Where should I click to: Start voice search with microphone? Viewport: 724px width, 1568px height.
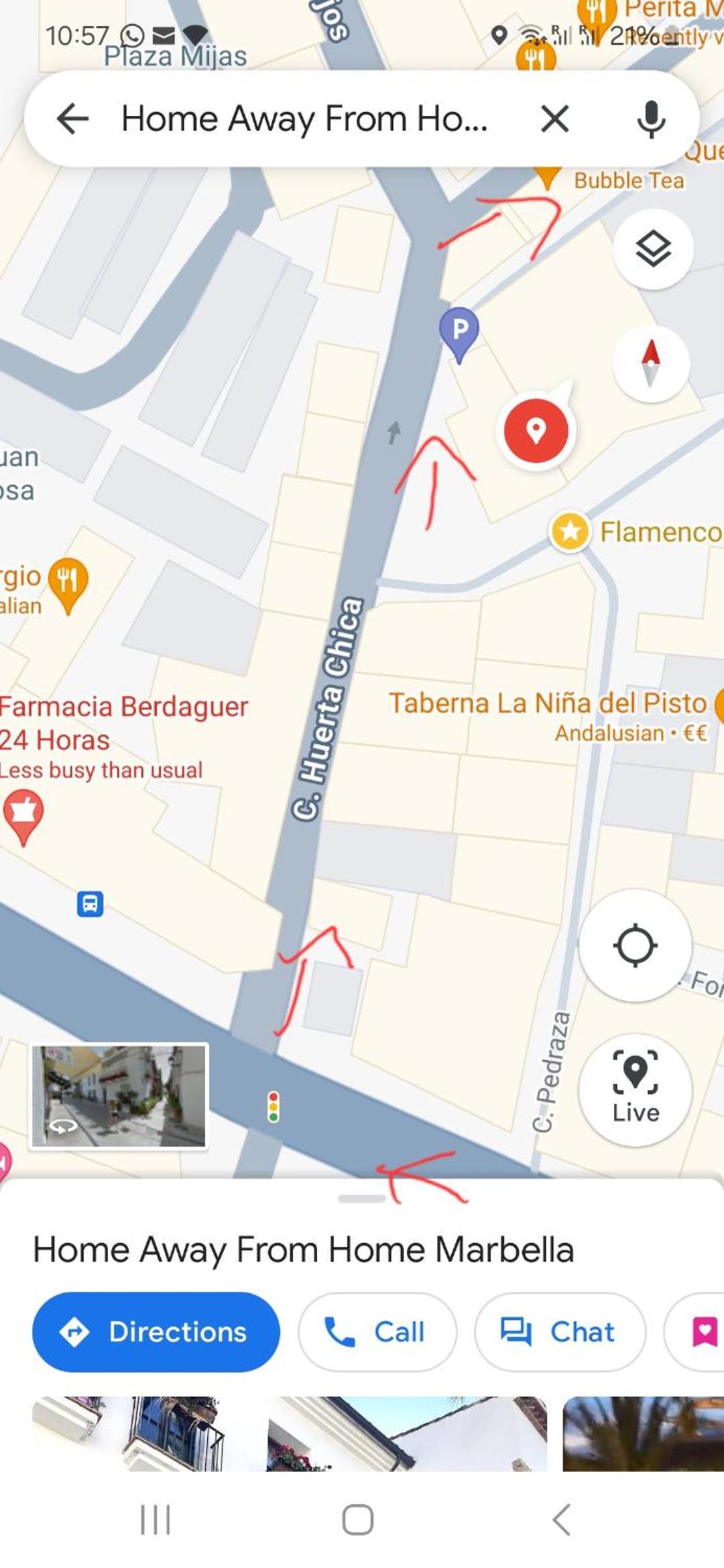[x=651, y=119]
